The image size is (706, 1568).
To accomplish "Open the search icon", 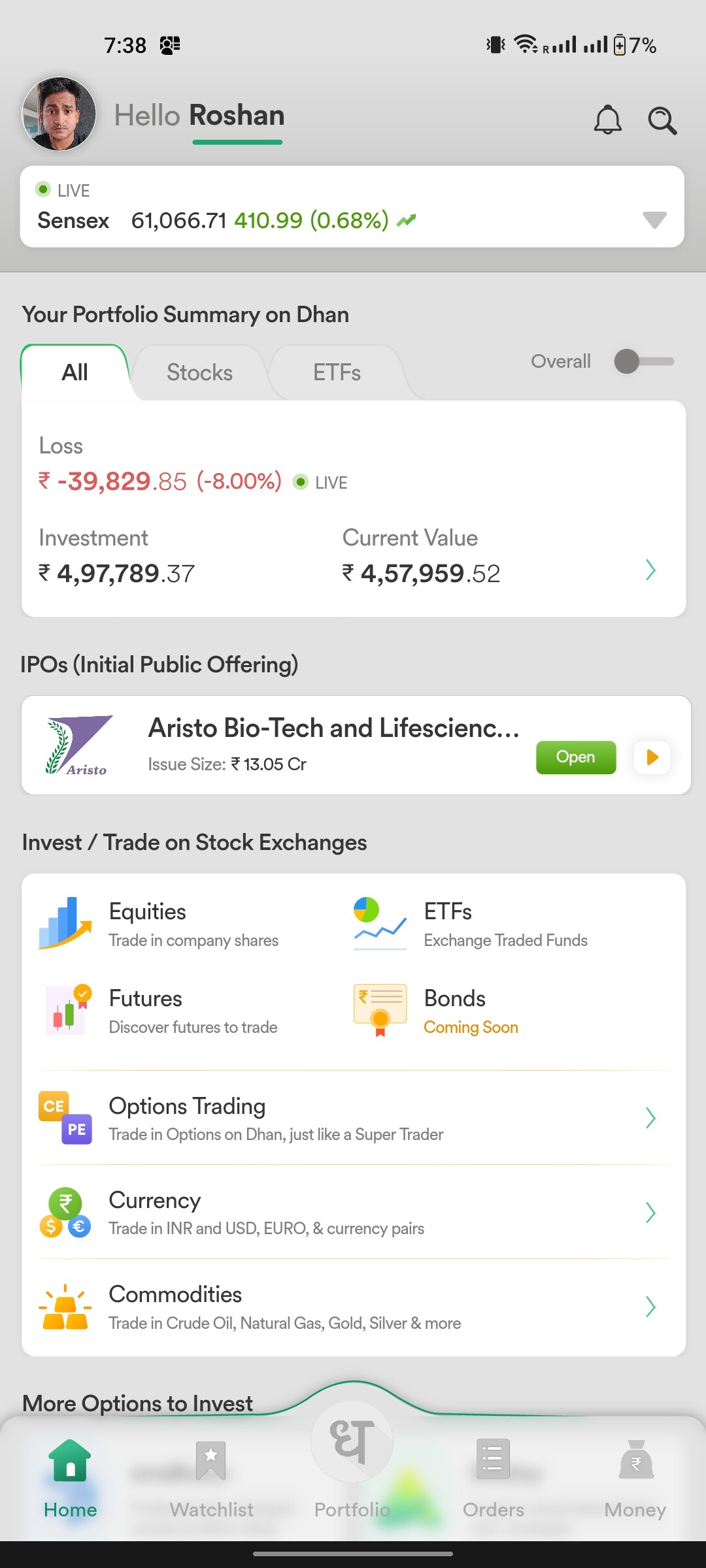I will tap(662, 121).
